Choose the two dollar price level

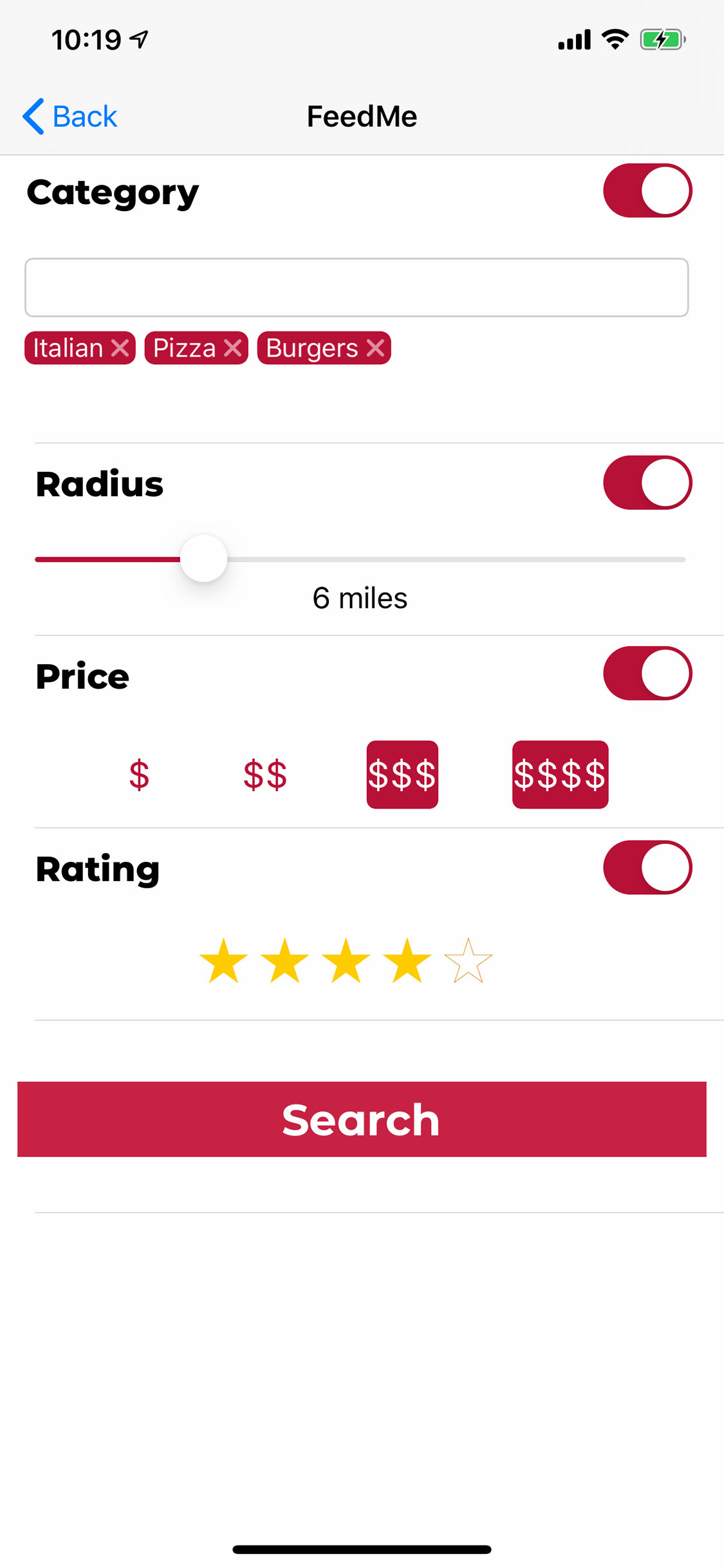point(265,774)
